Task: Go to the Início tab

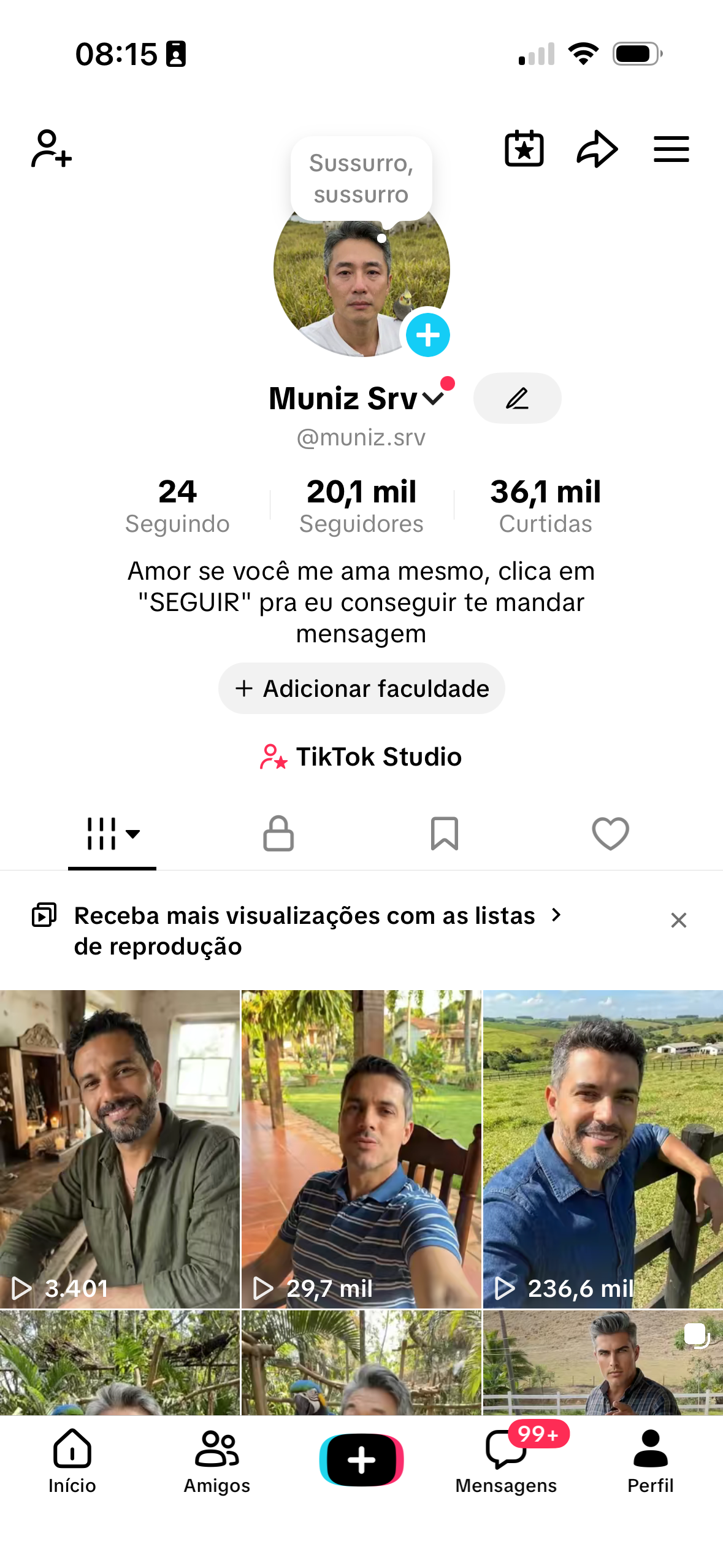Action: [x=72, y=1460]
